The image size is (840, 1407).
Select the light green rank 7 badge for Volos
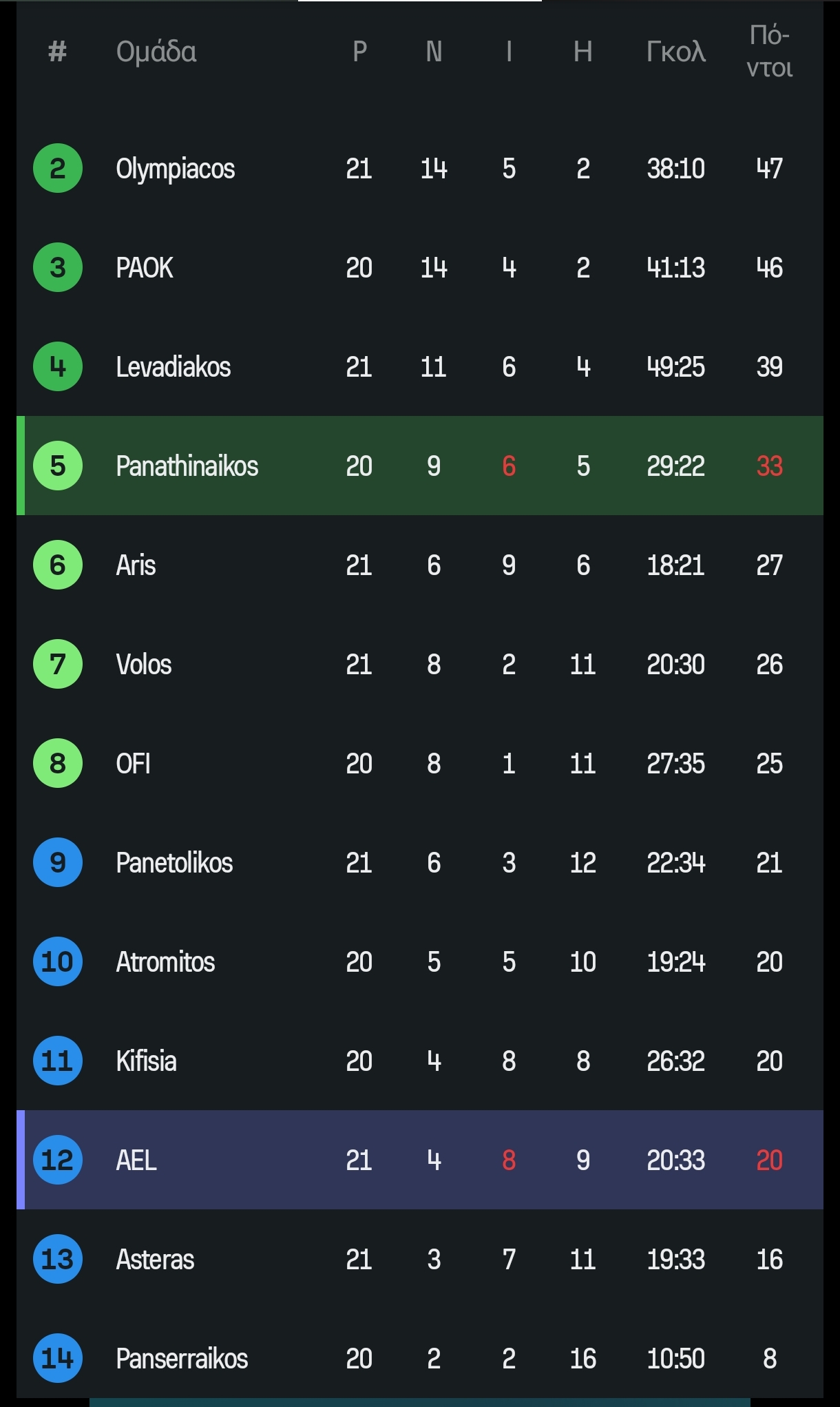(57, 664)
